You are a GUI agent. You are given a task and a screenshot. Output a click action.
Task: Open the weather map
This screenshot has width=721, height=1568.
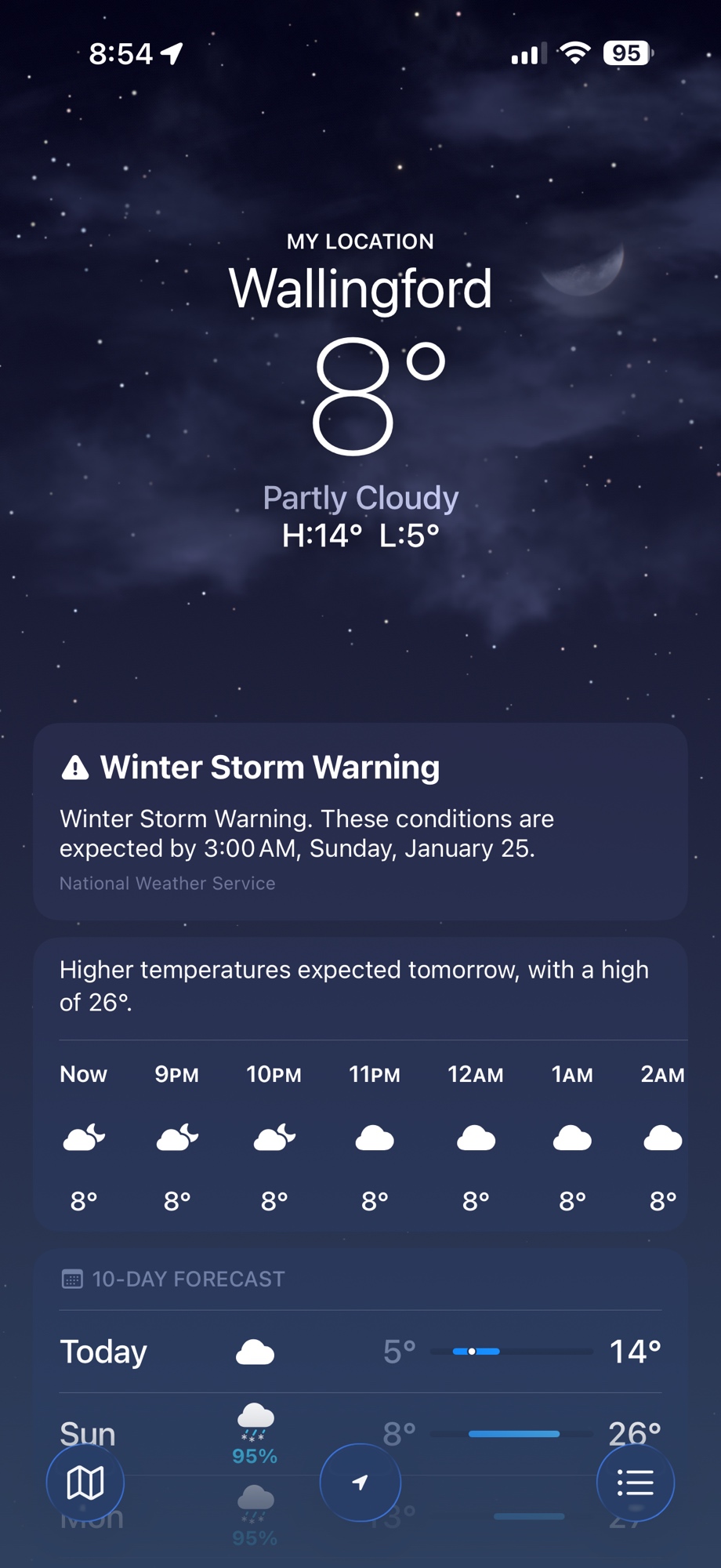coord(85,1483)
